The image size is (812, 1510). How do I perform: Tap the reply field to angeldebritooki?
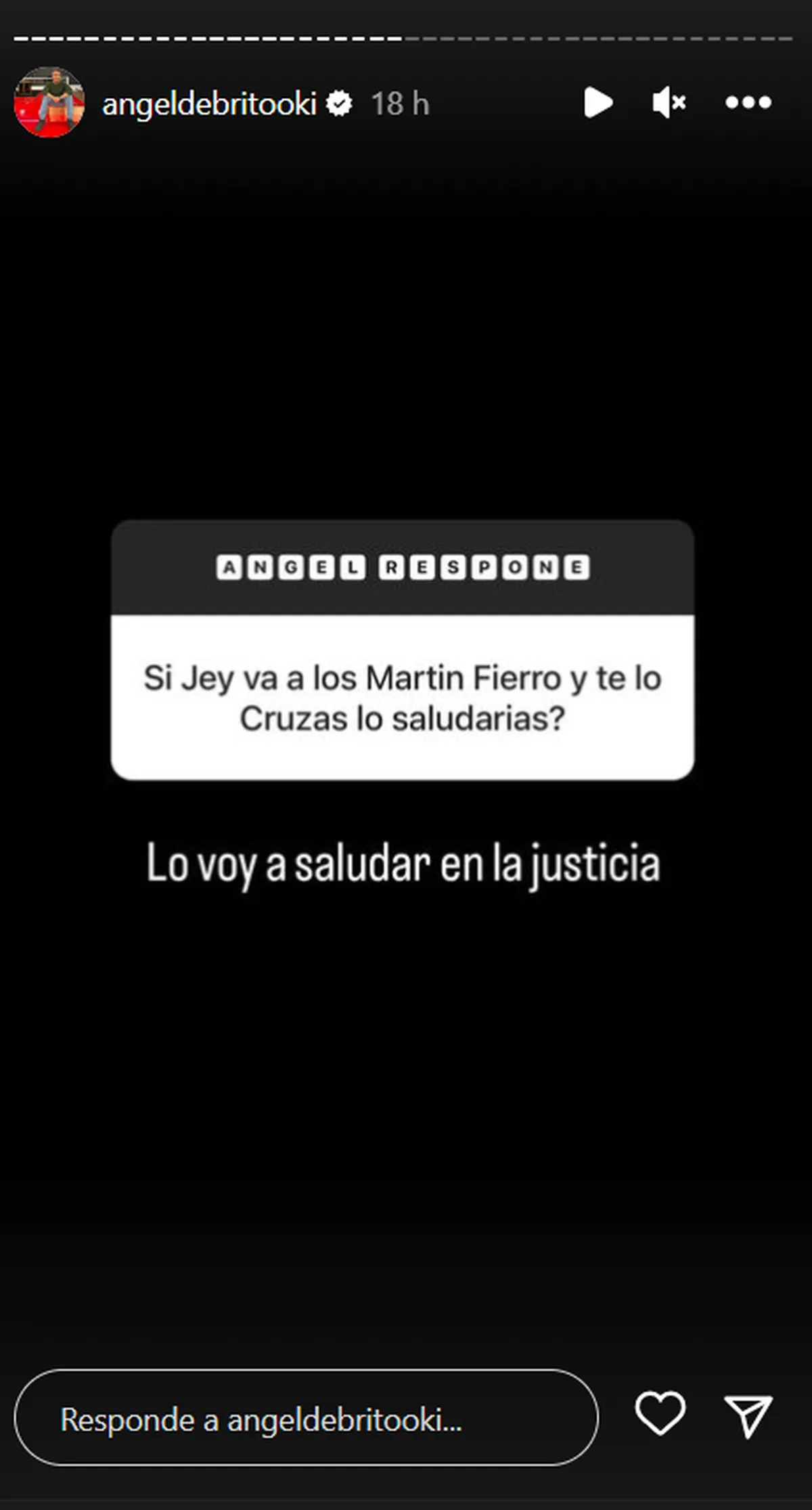coord(306,1419)
